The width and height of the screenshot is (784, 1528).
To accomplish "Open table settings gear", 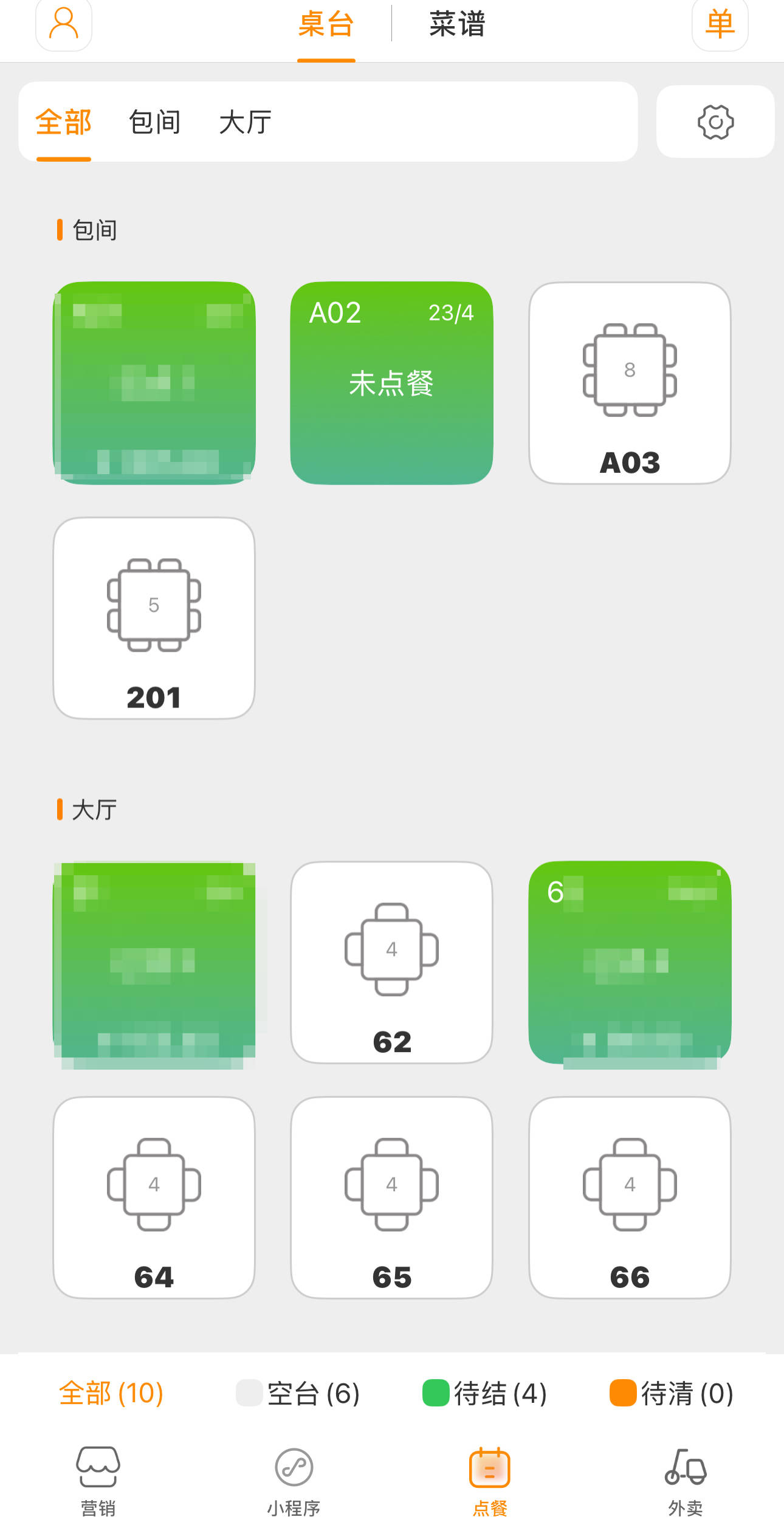I will point(715,122).
